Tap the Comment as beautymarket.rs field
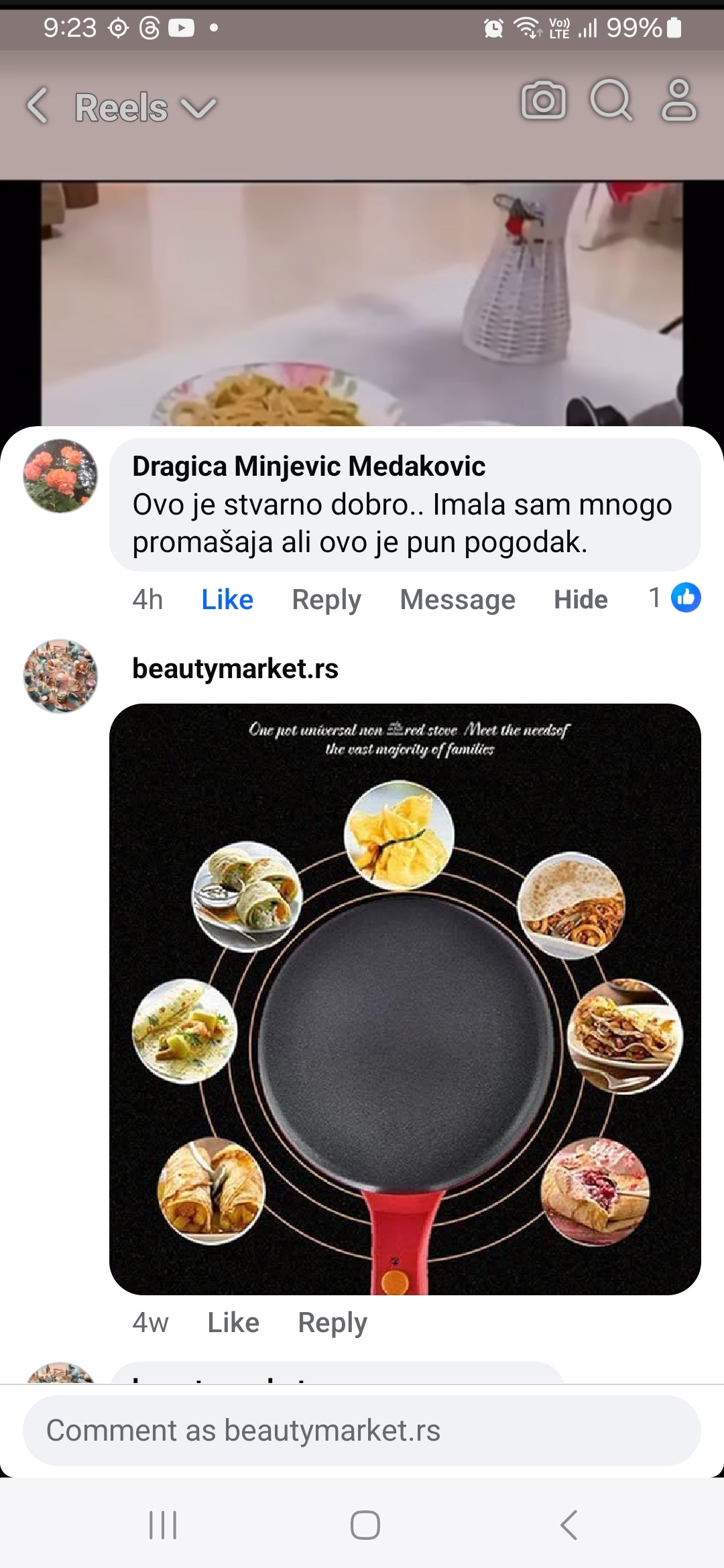The width and height of the screenshot is (724, 1568). tap(362, 1431)
